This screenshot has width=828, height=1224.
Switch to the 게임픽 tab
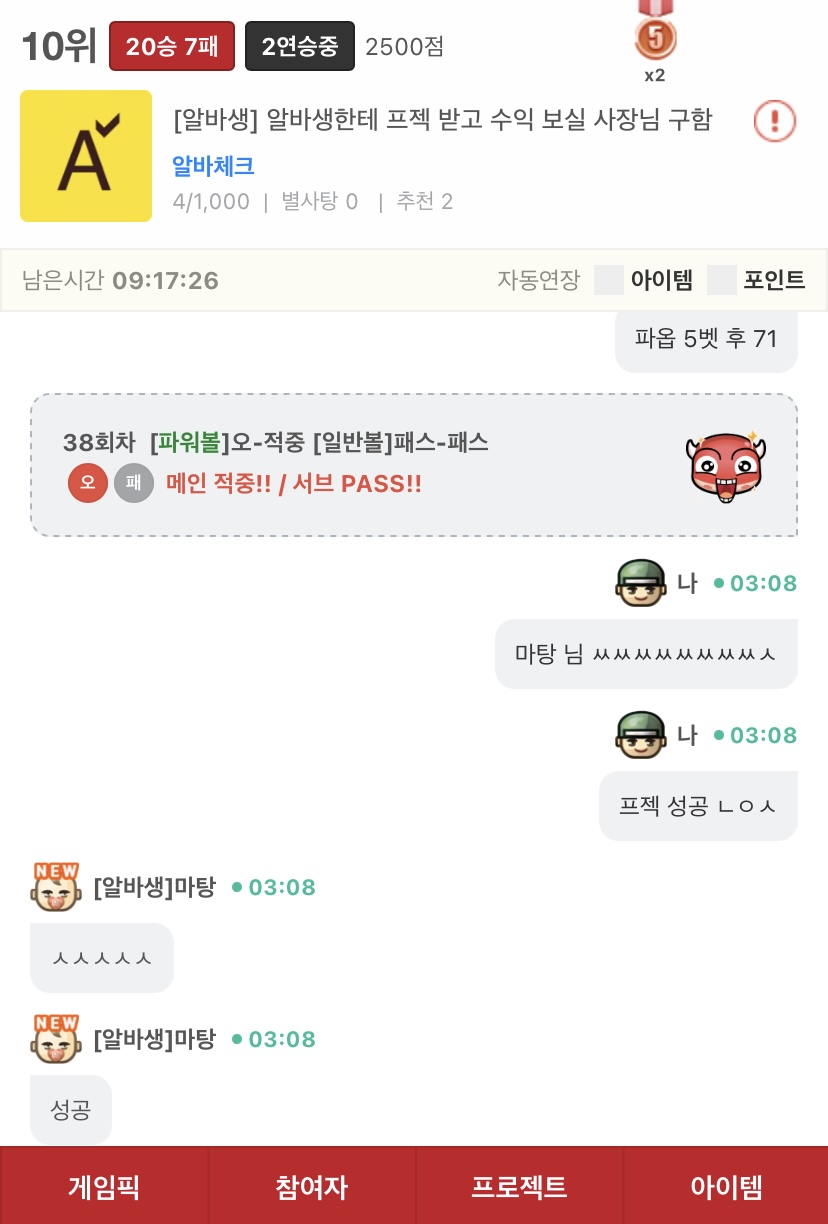point(104,1187)
